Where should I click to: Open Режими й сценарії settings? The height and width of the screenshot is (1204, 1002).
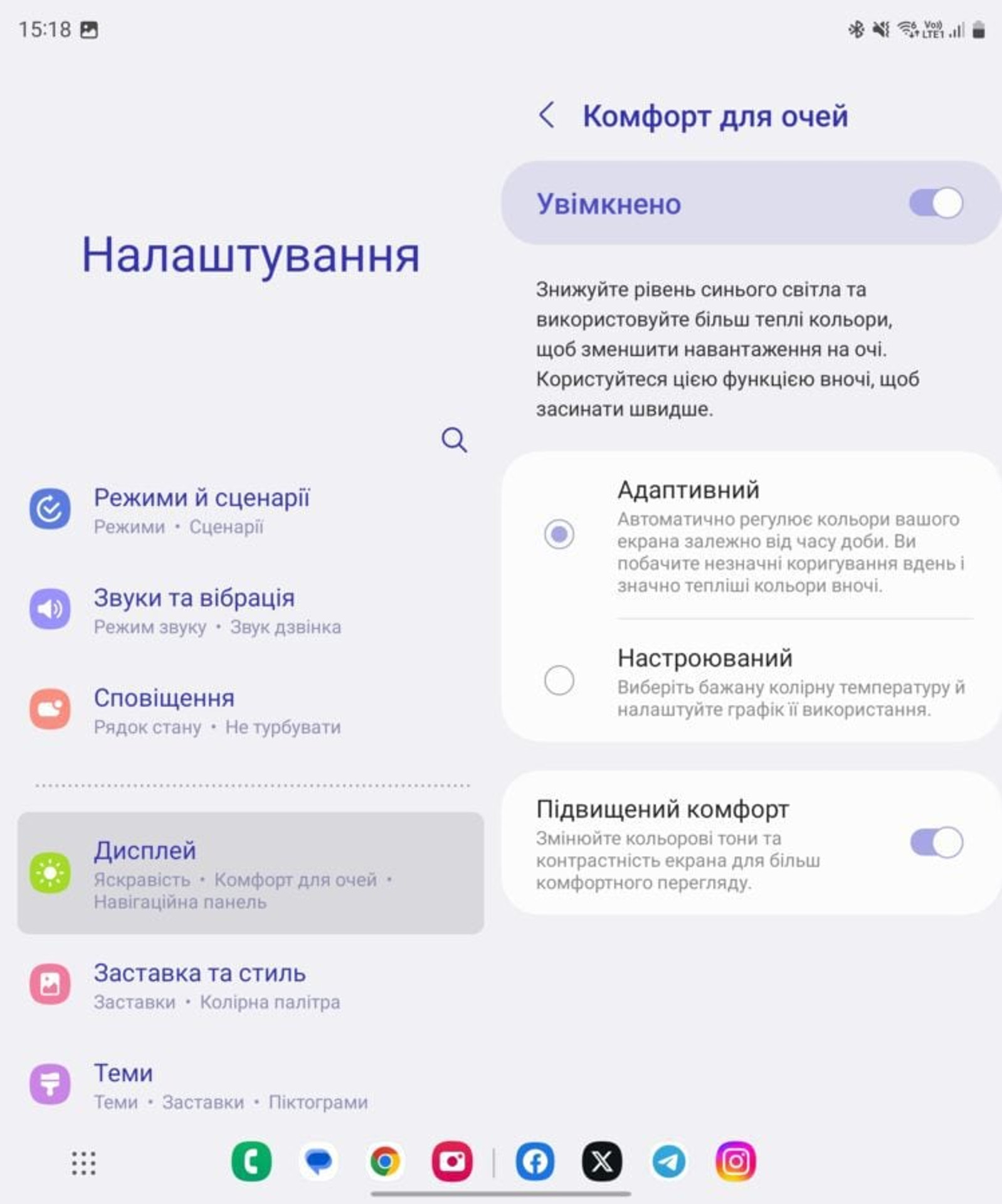[x=201, y=510]
